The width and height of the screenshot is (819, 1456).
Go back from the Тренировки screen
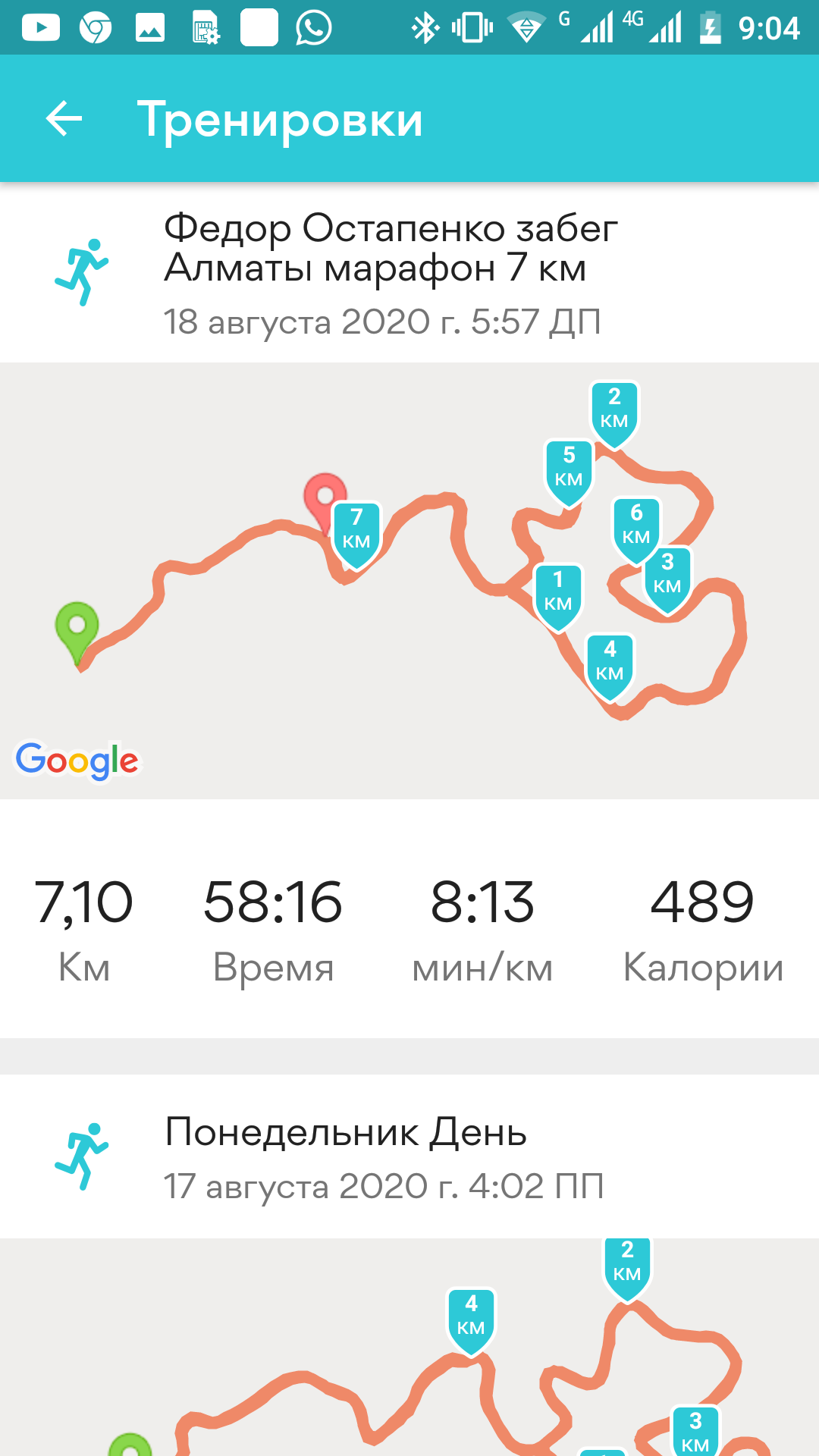tap(64, 119)
